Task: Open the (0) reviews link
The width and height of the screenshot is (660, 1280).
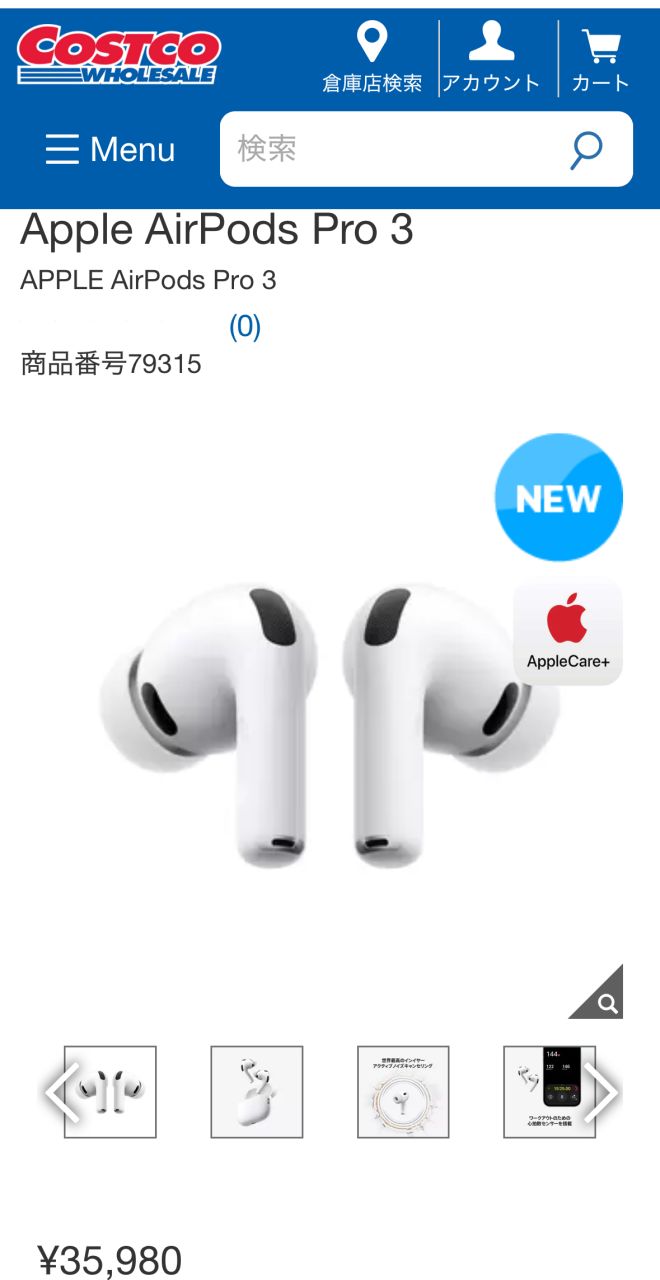Action: pyautogui.click(x=245, y=326)
